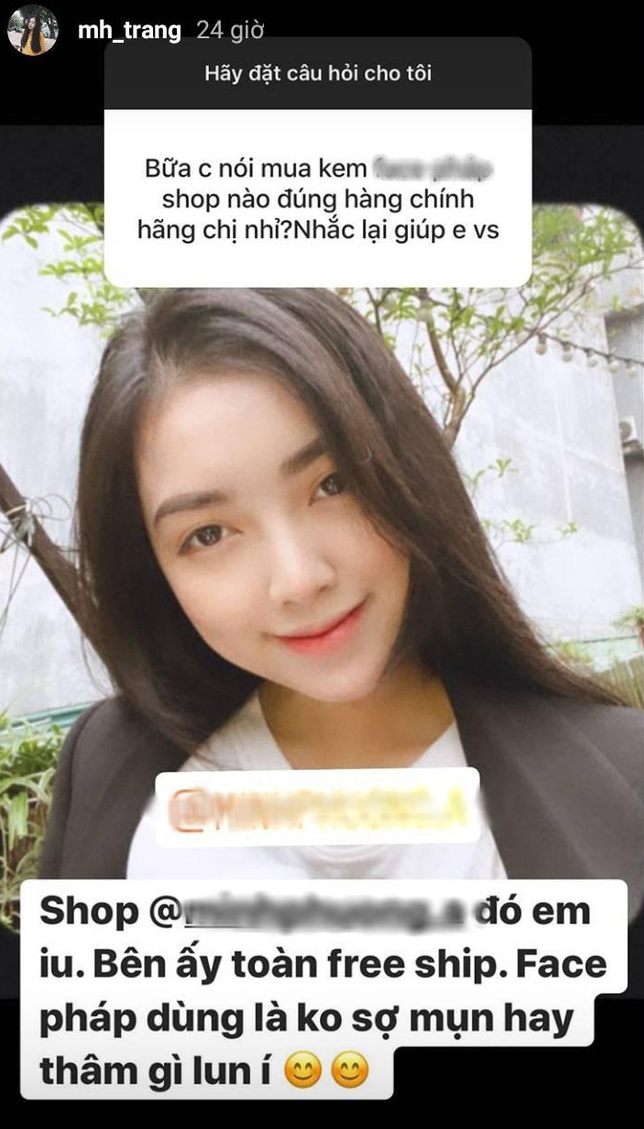Viewport: 644px width, 1129px height.
Task: Open mh_trang's profile picture
Action: click(x=32, y=30)
